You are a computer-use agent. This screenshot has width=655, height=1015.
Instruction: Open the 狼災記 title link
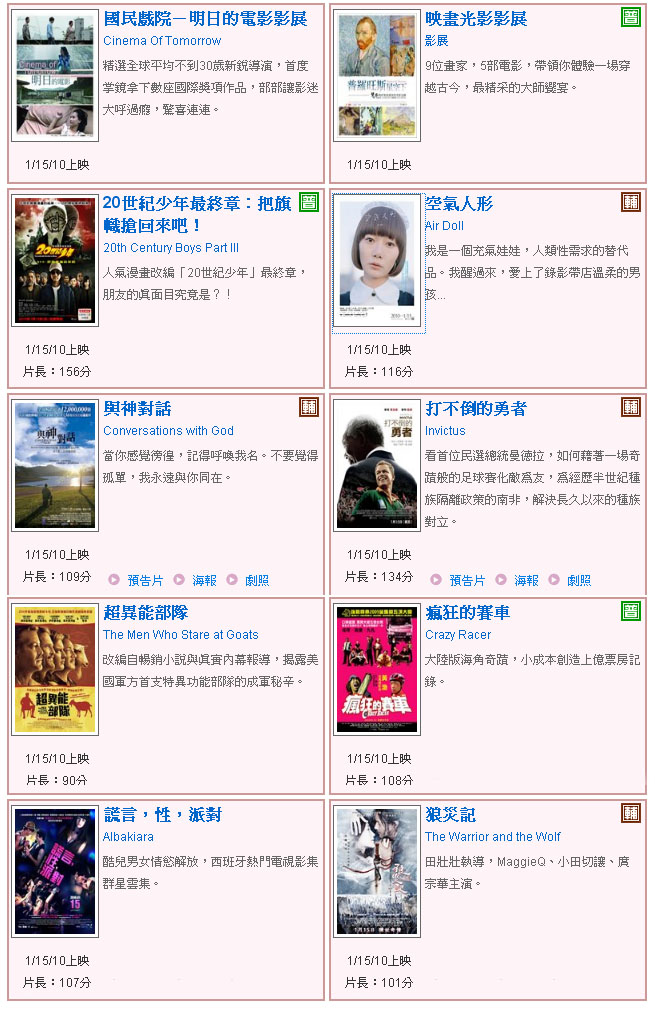click(x=450, y=815)
